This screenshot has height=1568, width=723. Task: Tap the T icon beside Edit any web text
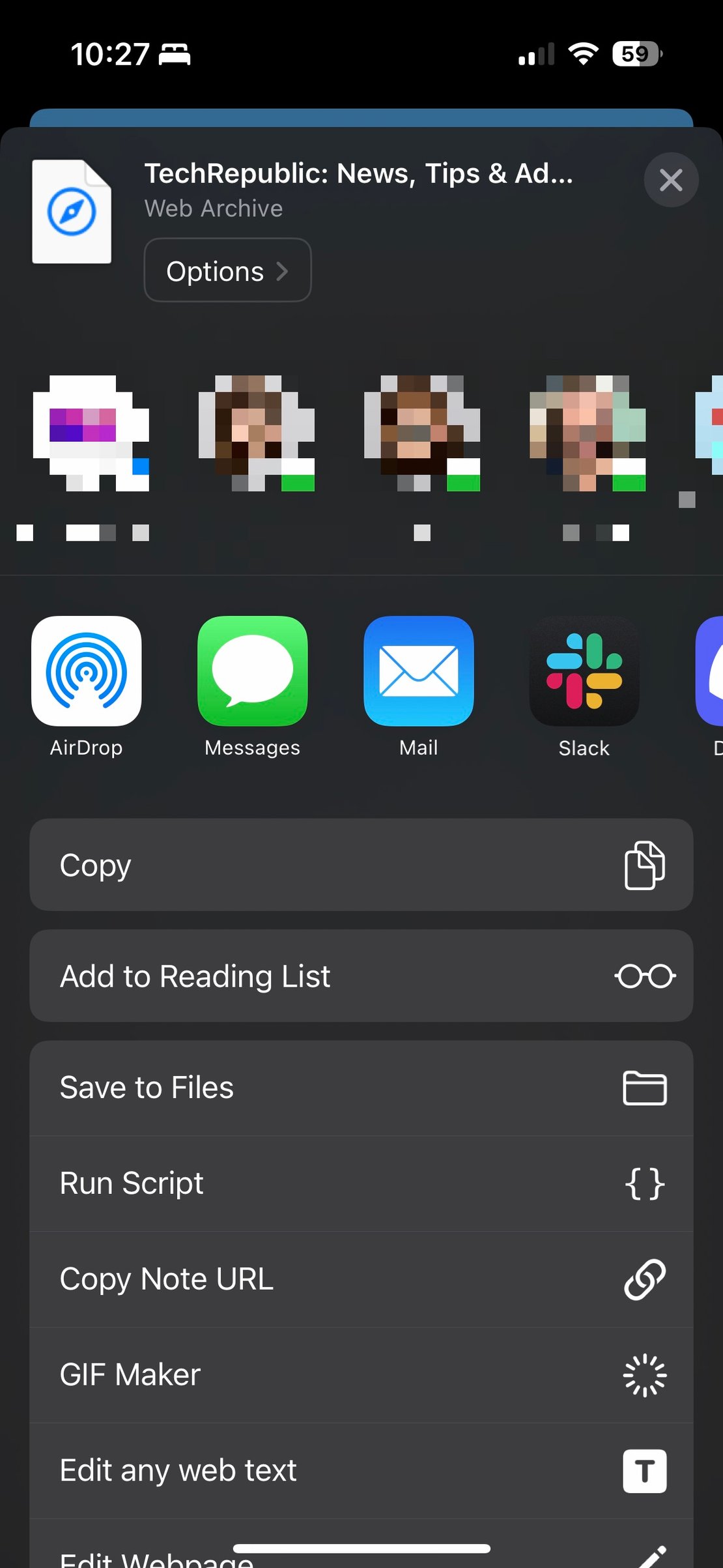[x=644, y=1470]
